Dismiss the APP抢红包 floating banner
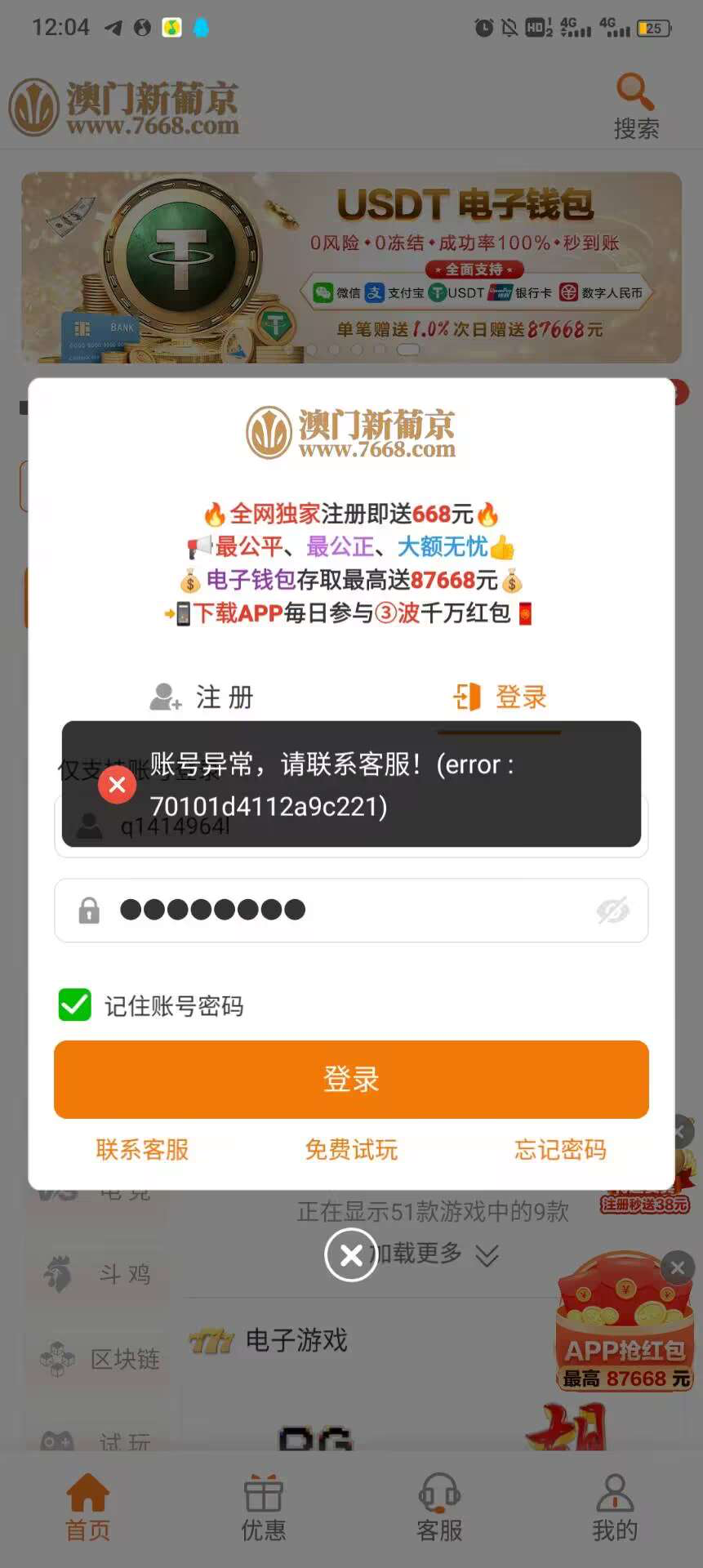 (677, 1267)
